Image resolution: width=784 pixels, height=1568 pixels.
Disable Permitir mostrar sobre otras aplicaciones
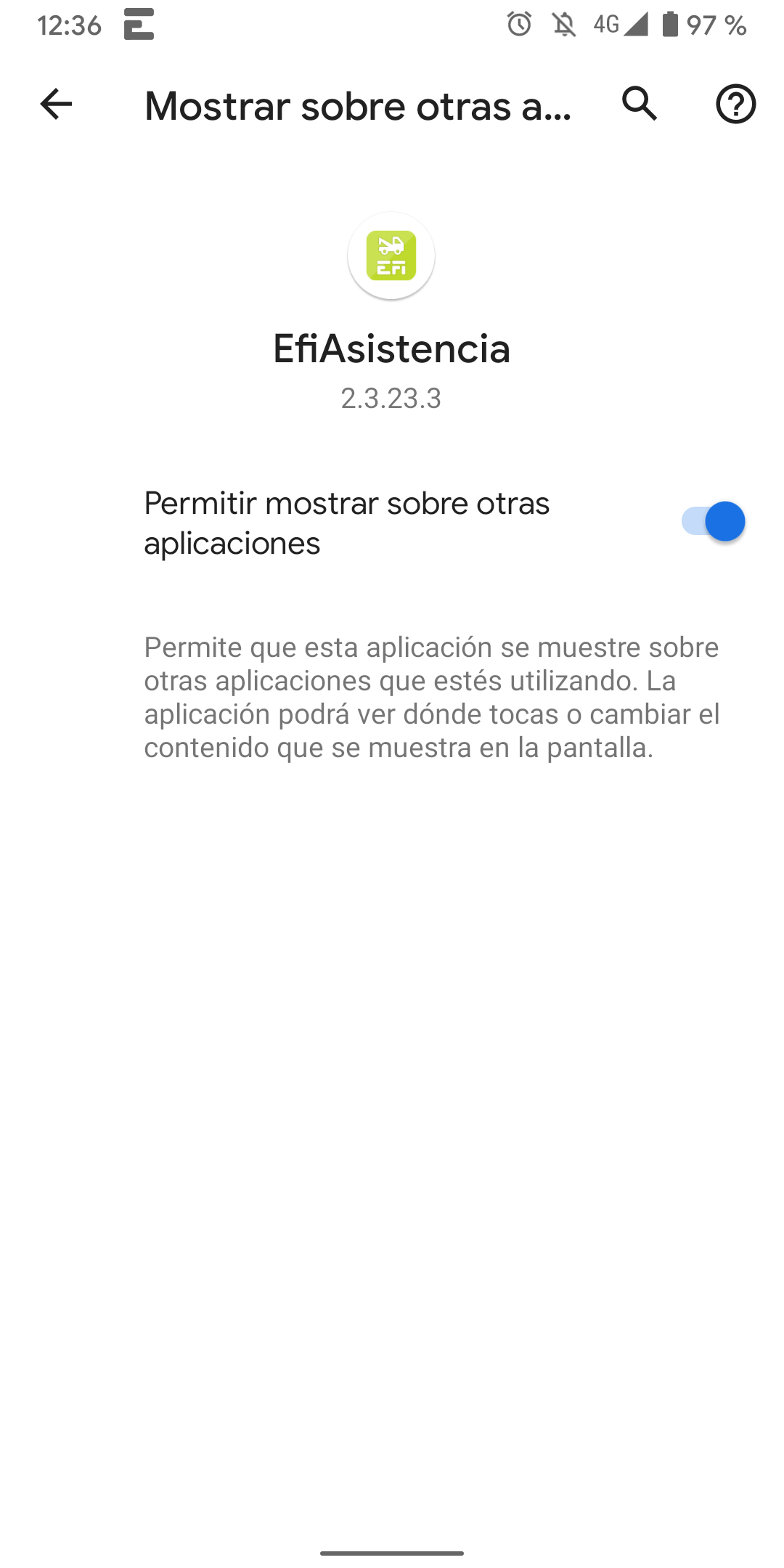coord(713,521)
